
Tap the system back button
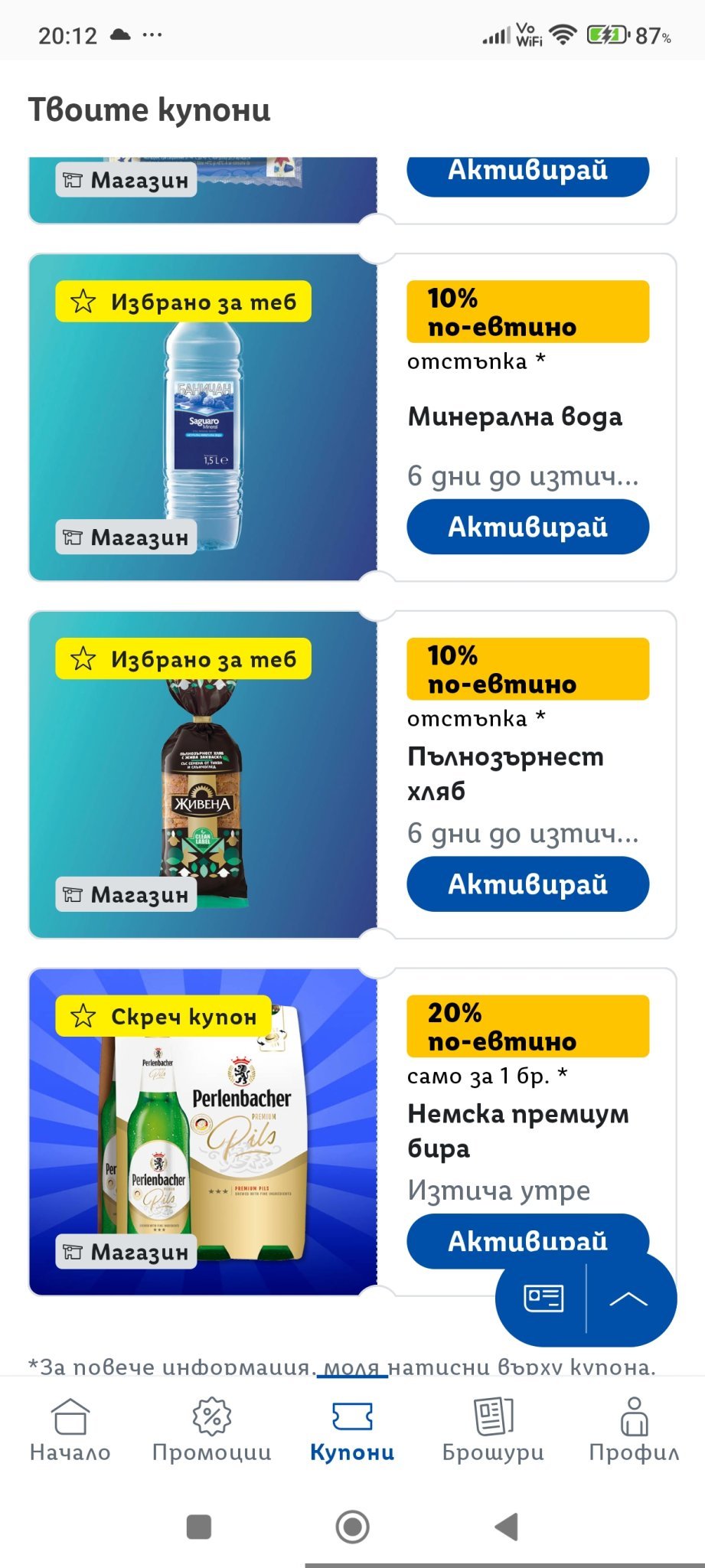tap(506, 1527)
